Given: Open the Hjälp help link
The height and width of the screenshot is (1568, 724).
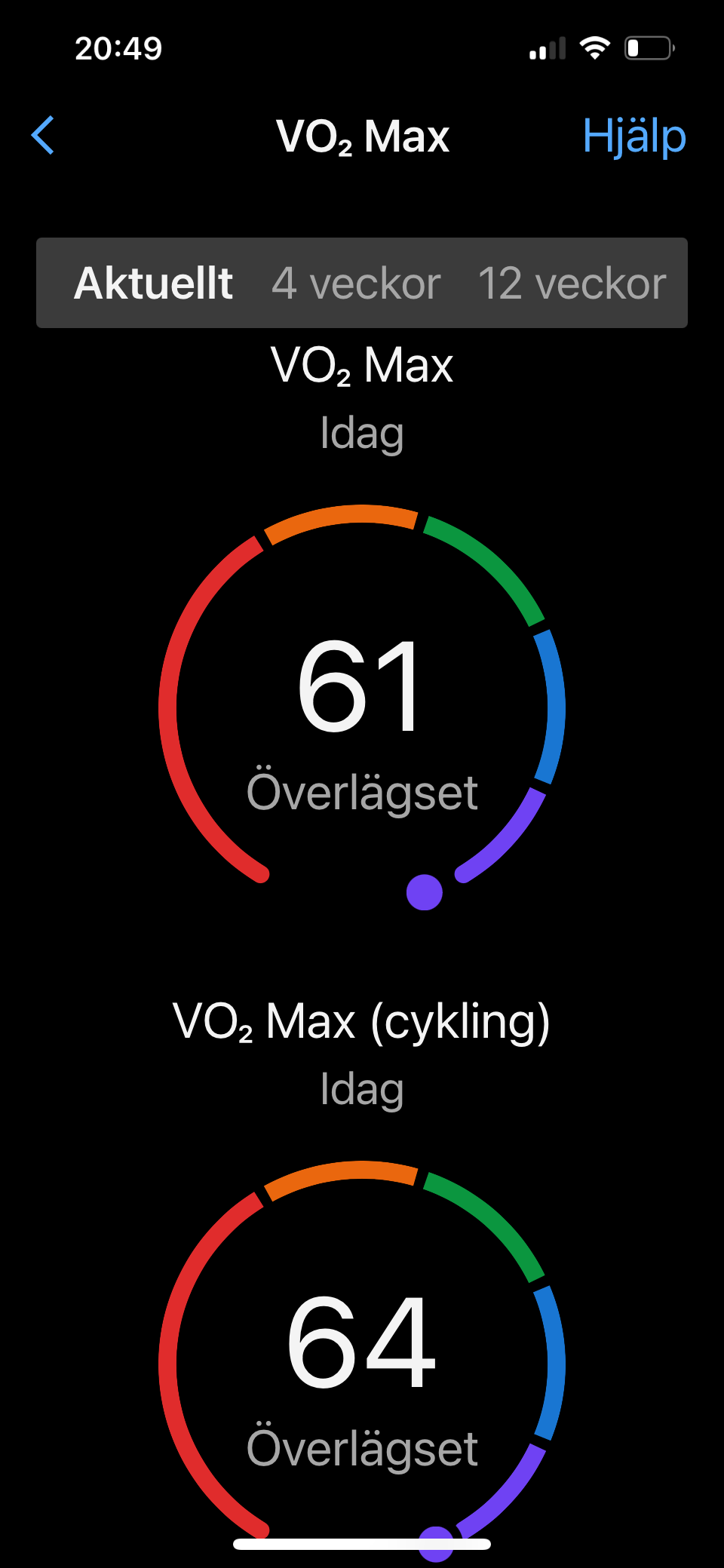Looking at the screenshot, I should coord(633,137).
